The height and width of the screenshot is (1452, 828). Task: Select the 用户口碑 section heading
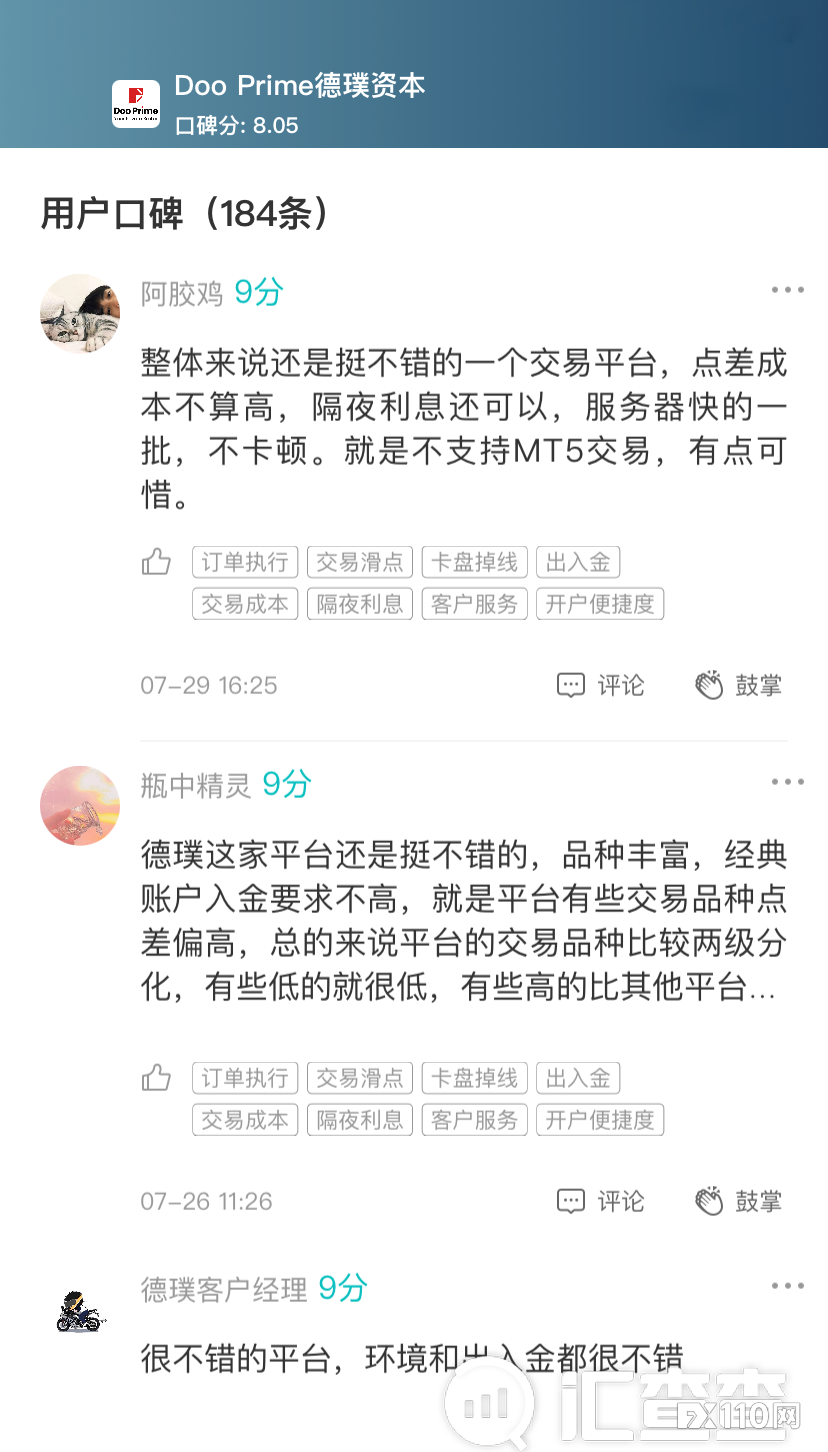point(180,212)
